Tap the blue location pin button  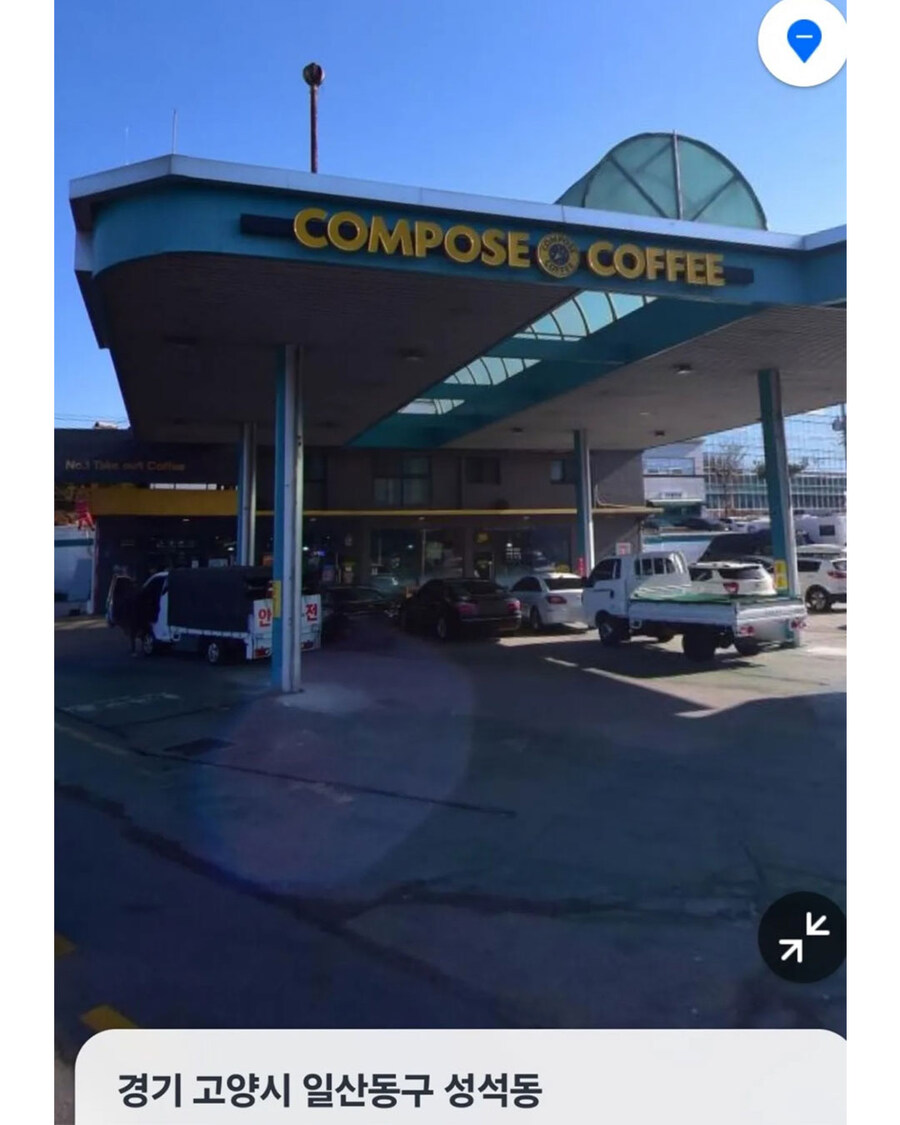tap(803, 42)
